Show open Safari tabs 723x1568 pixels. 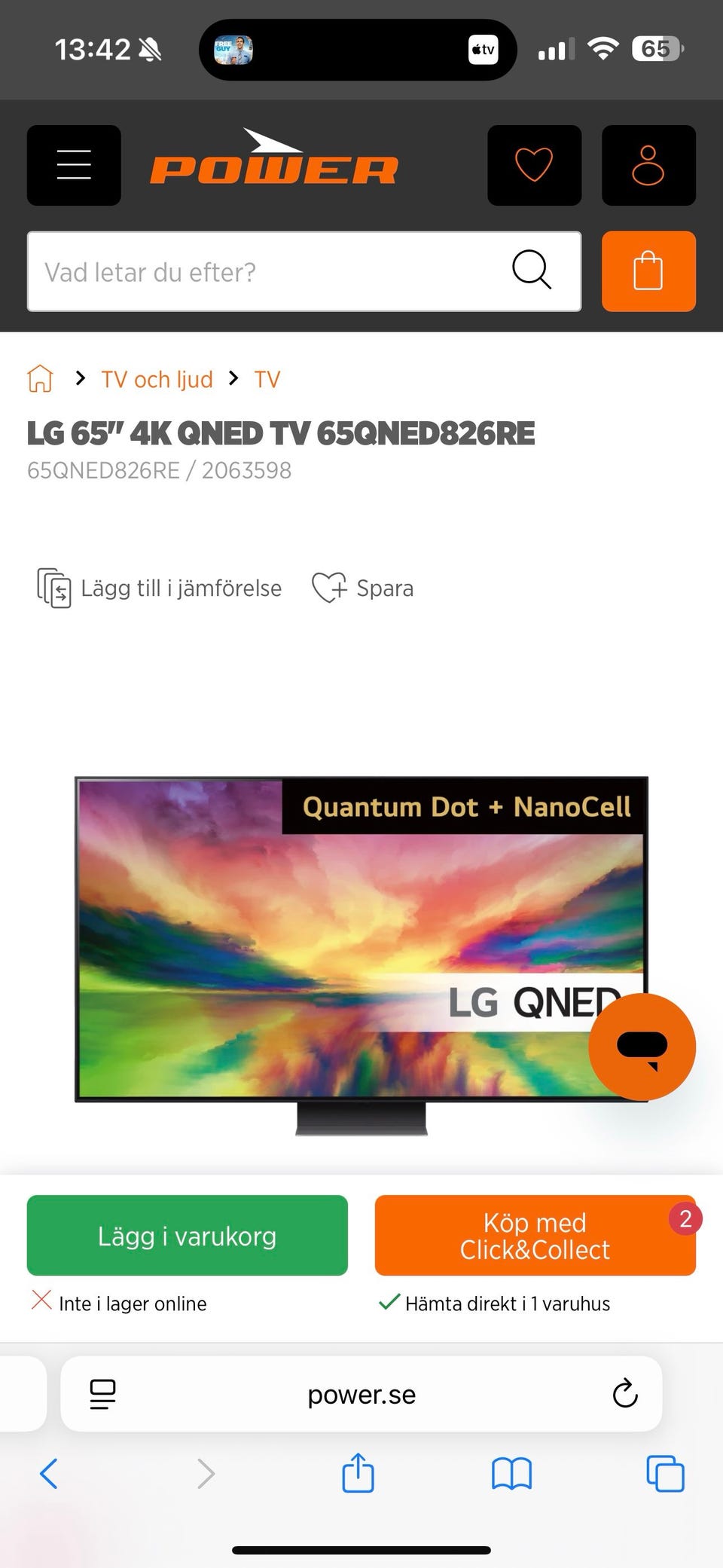[665, 1473]
